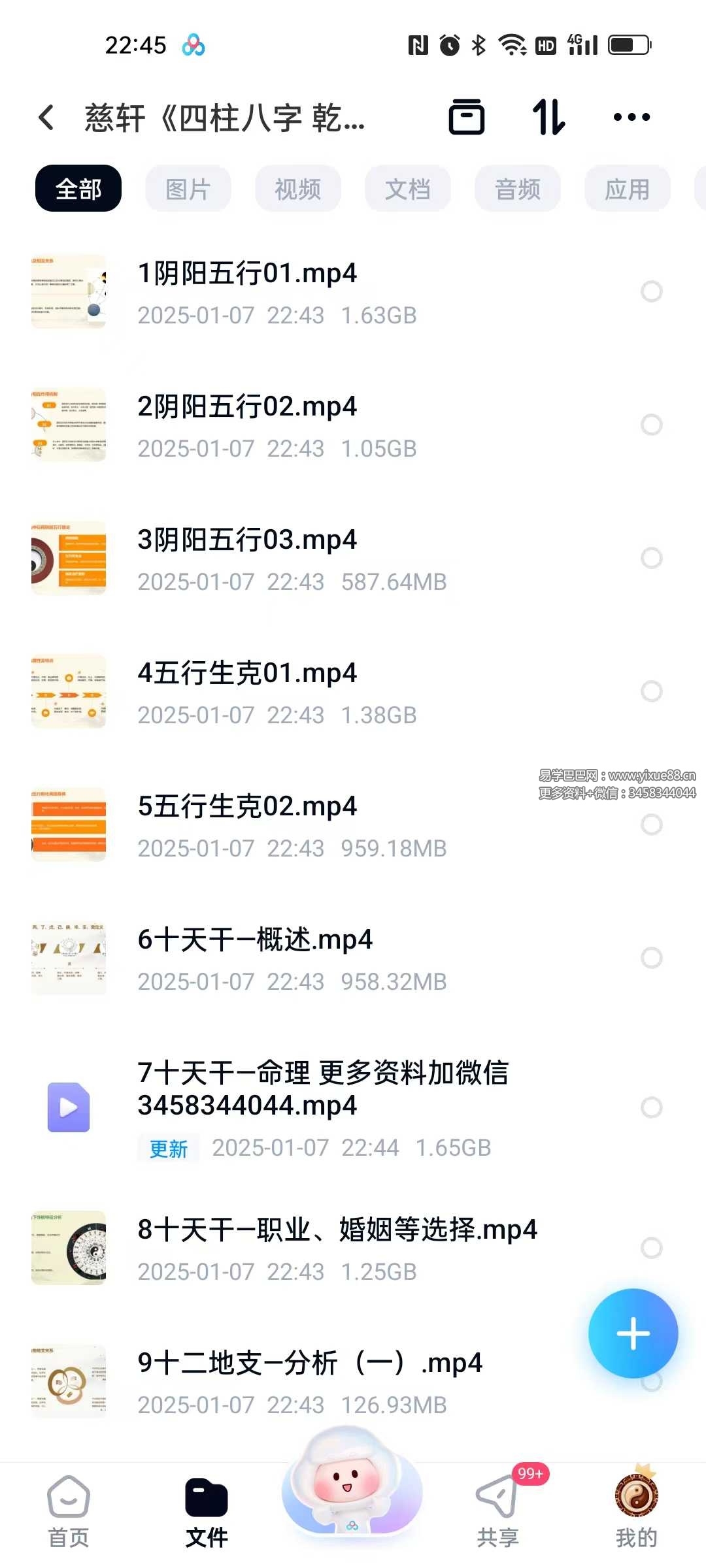Open 6十天干—概述.mp4

[x=255, y=941]
